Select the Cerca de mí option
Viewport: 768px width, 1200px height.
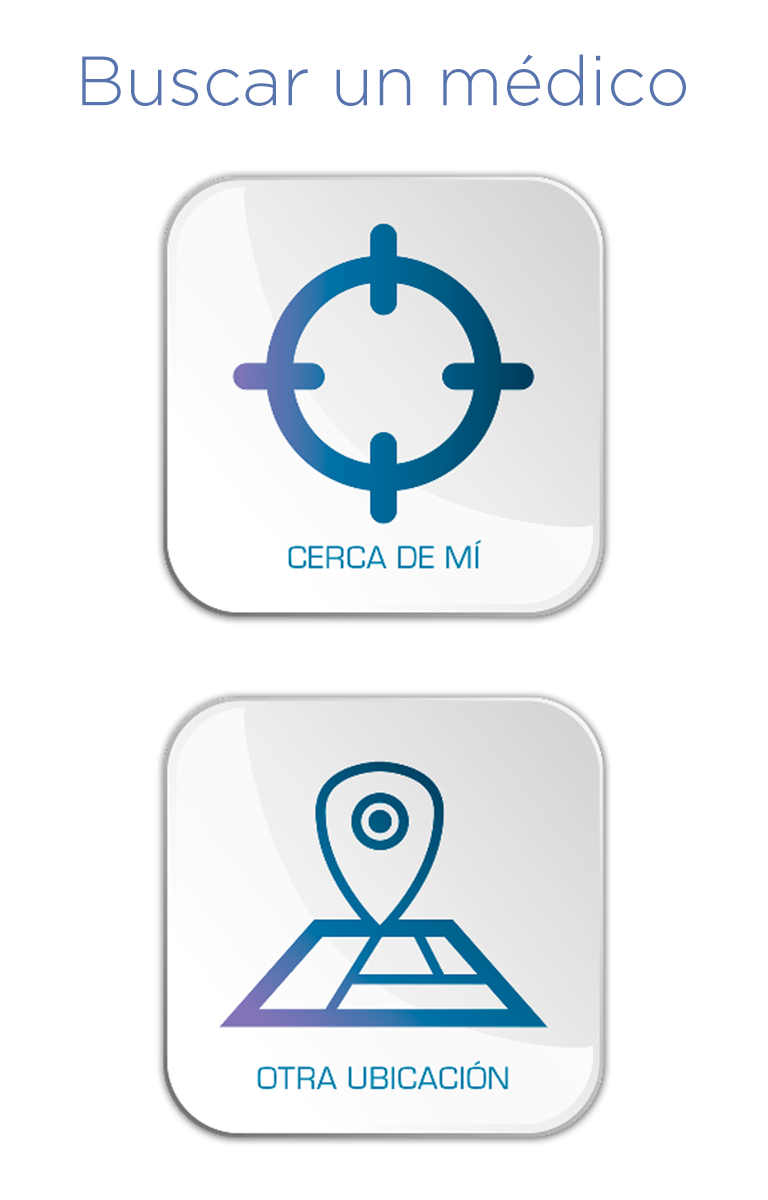point(384,395)
